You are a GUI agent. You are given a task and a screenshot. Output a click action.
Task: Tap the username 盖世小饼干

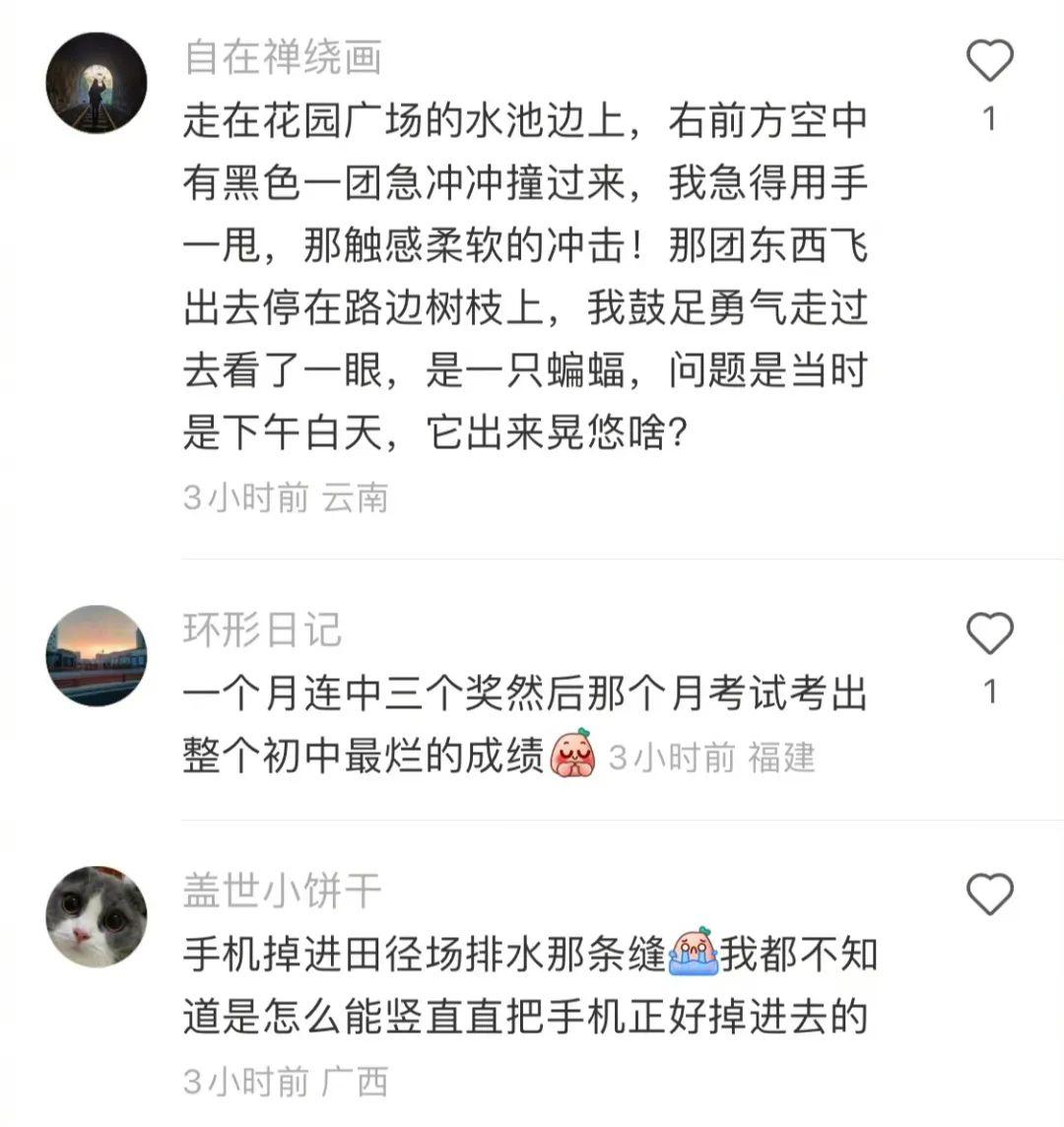283,892
